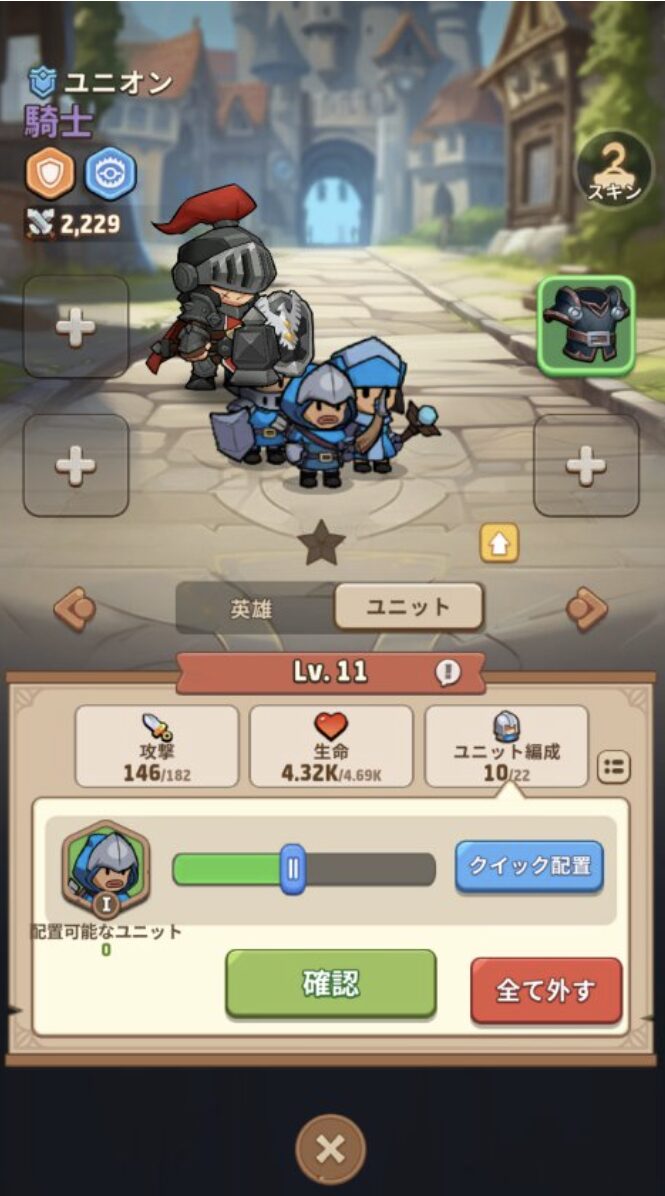The width and height of the screenshot is (665, 1196).
Task: Open the stats list icon
Action: 613,768
